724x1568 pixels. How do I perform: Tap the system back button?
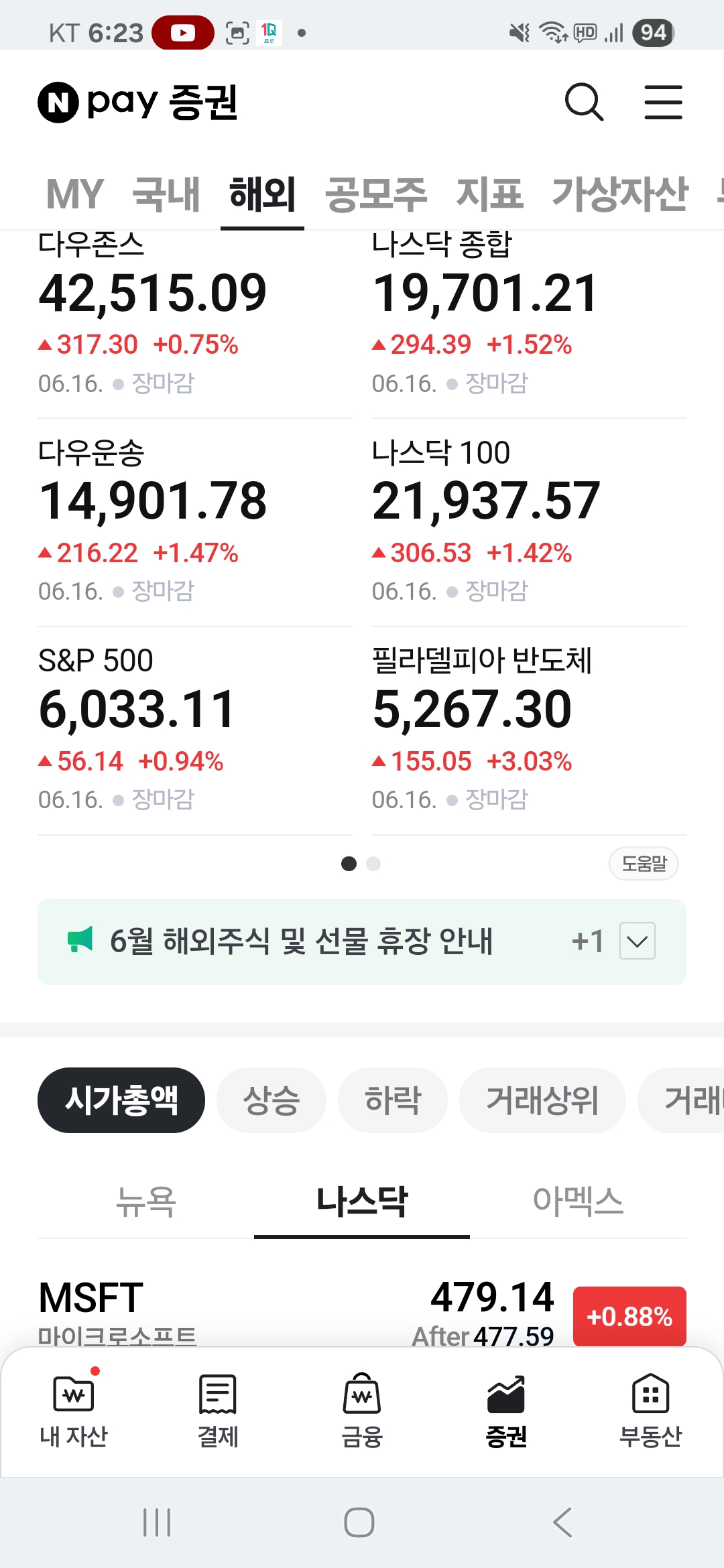(562, 1522)
